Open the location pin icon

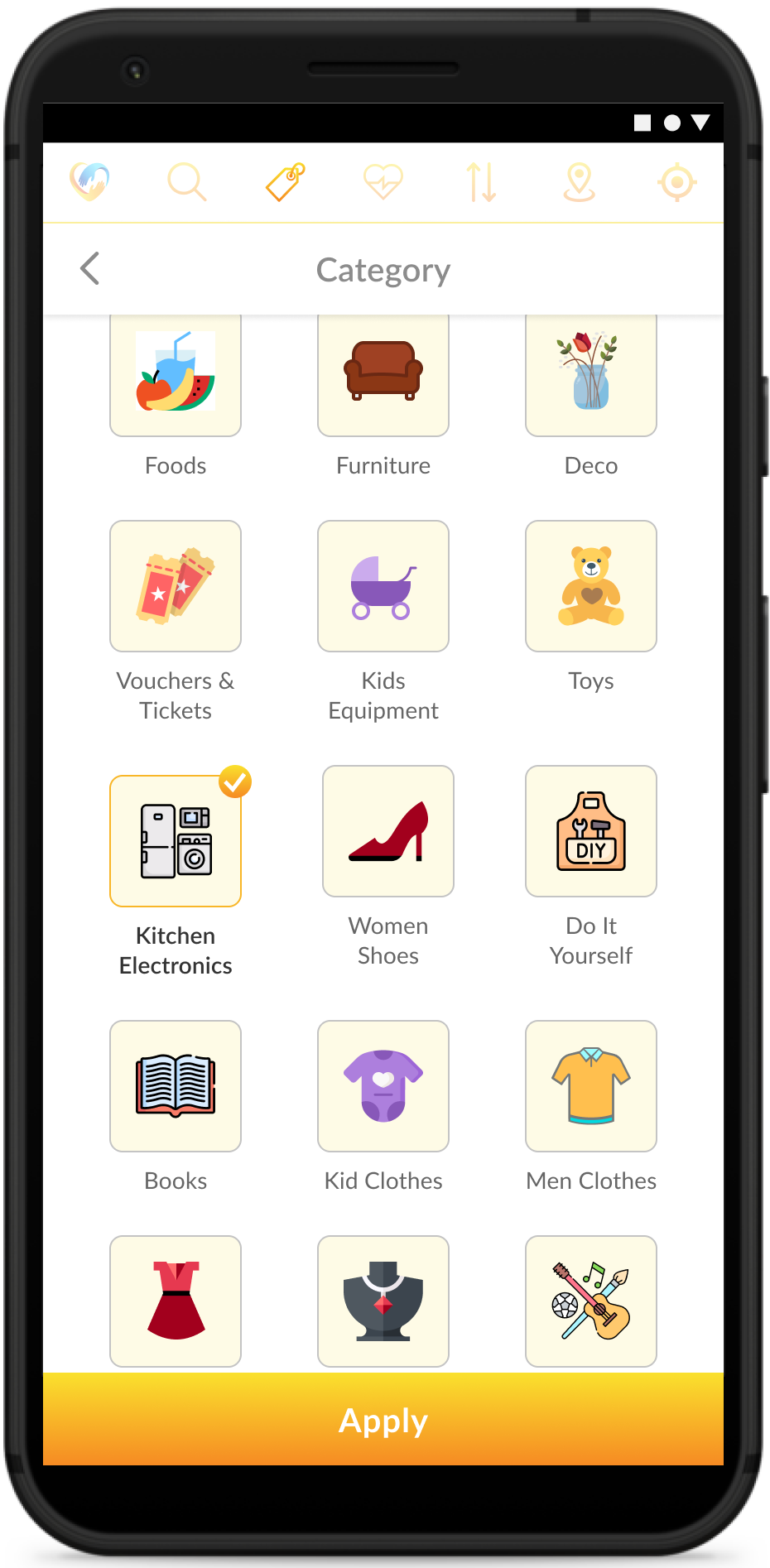[x=579, y=181]
